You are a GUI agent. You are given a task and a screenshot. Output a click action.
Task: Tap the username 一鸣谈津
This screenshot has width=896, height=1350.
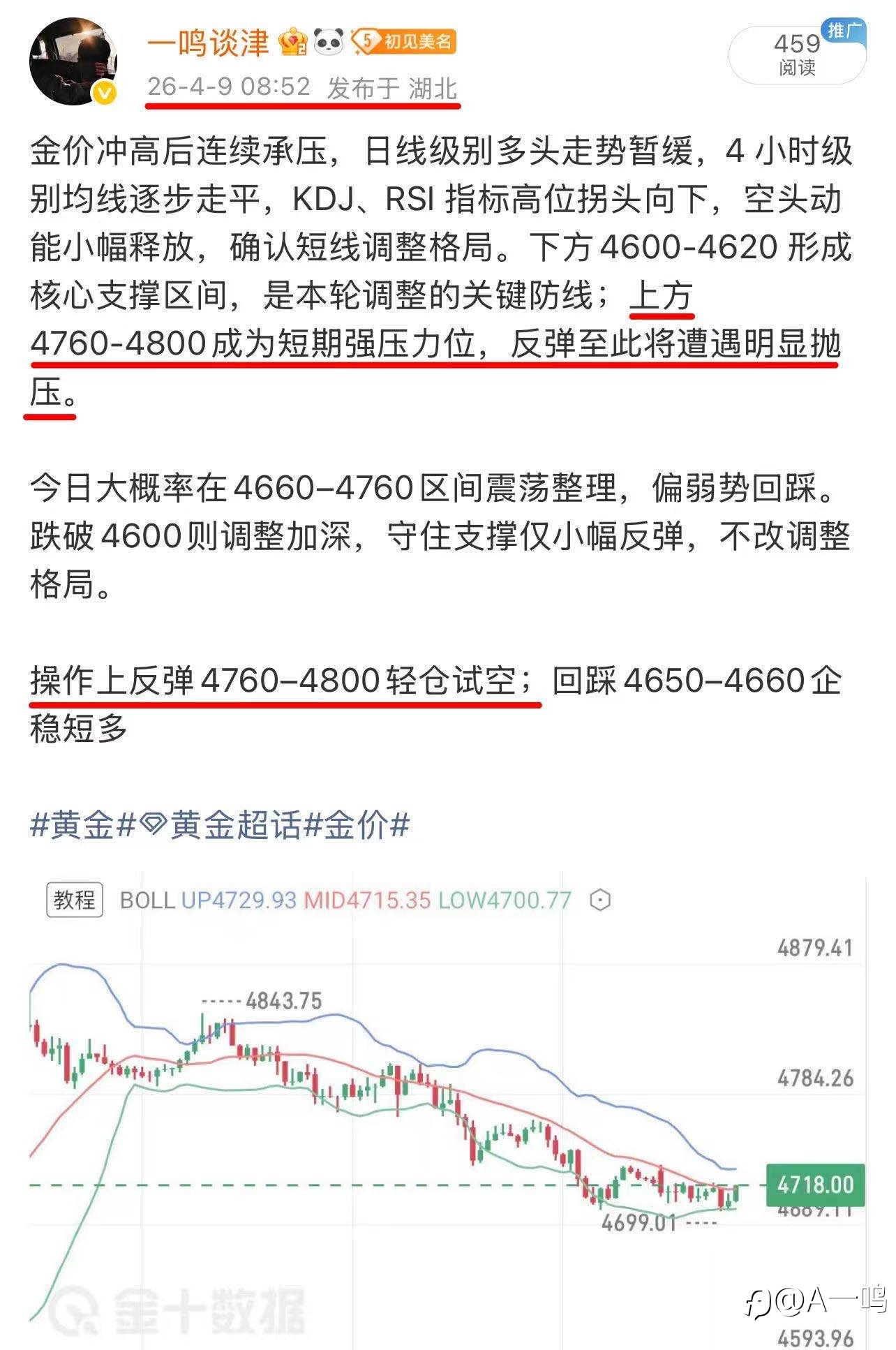coord(208,43)
